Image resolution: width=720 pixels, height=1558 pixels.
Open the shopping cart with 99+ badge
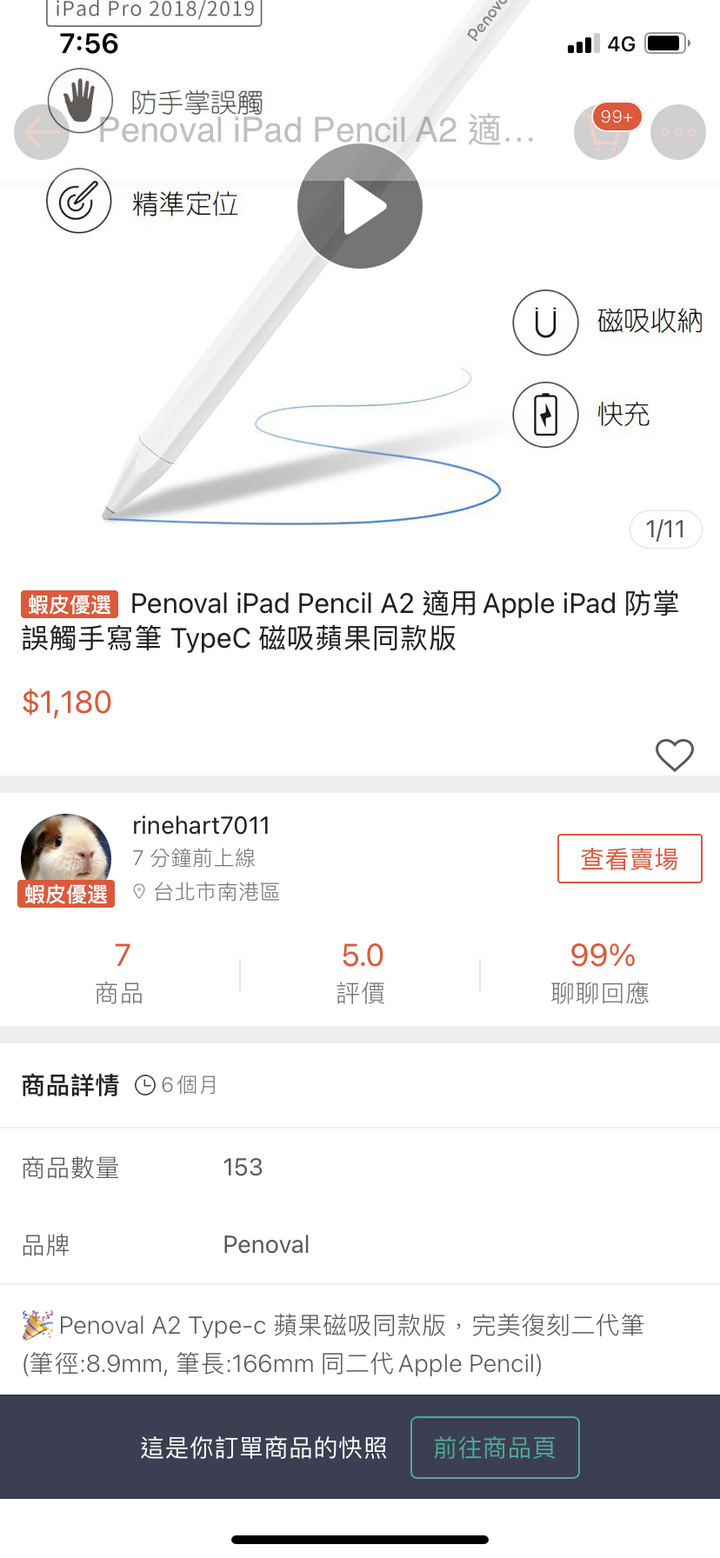pos(601,133)
